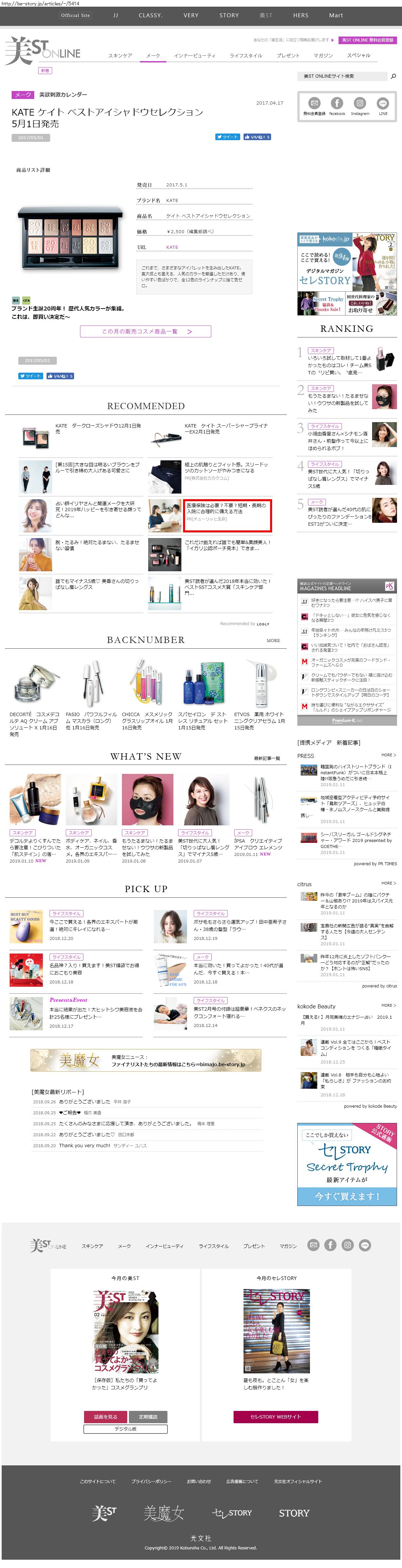
Task: Open the VERY magazine link
Action: (191, 15)
